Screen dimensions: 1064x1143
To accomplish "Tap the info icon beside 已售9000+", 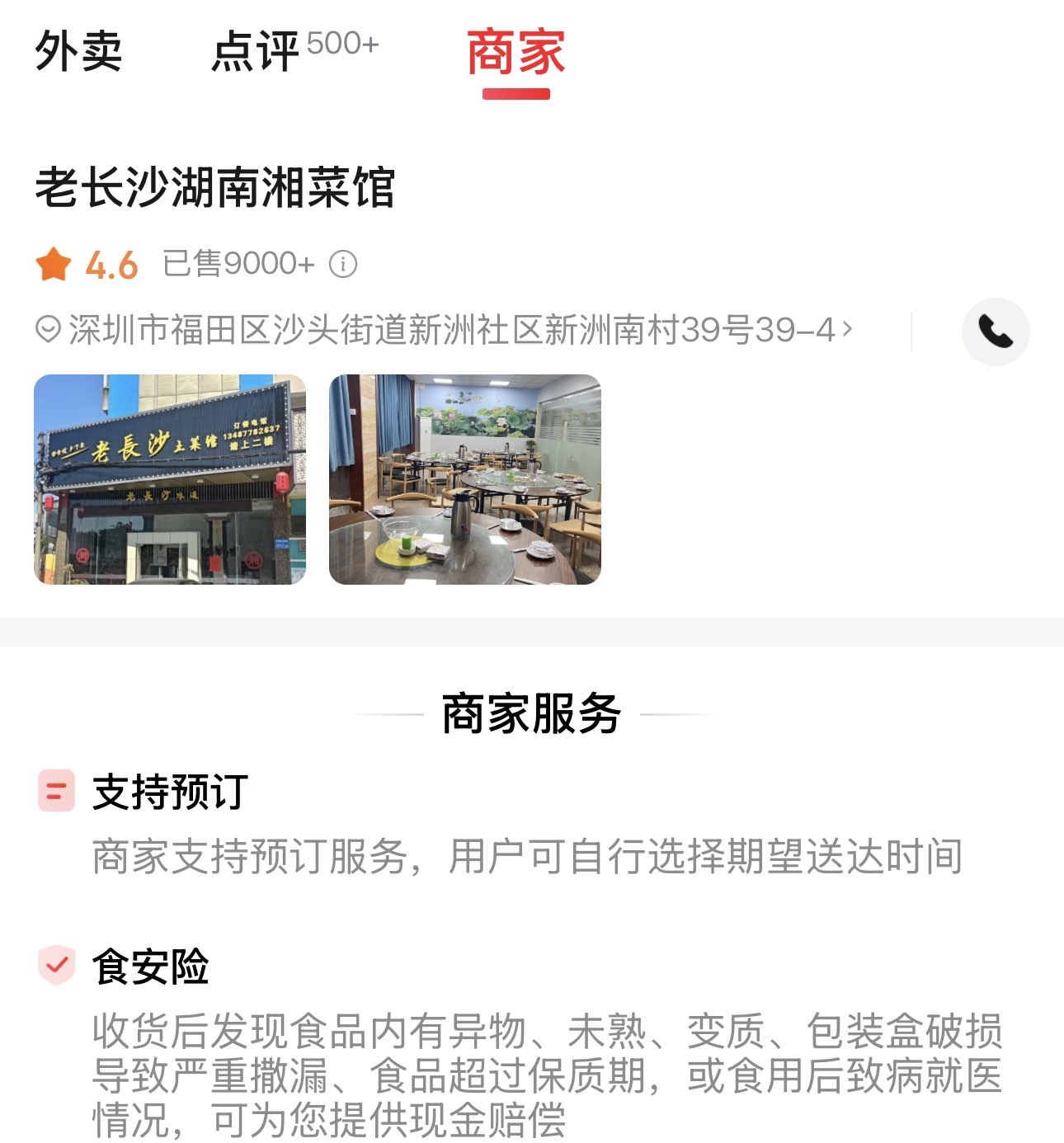I will pyautogui.click(x=343, y=265).
